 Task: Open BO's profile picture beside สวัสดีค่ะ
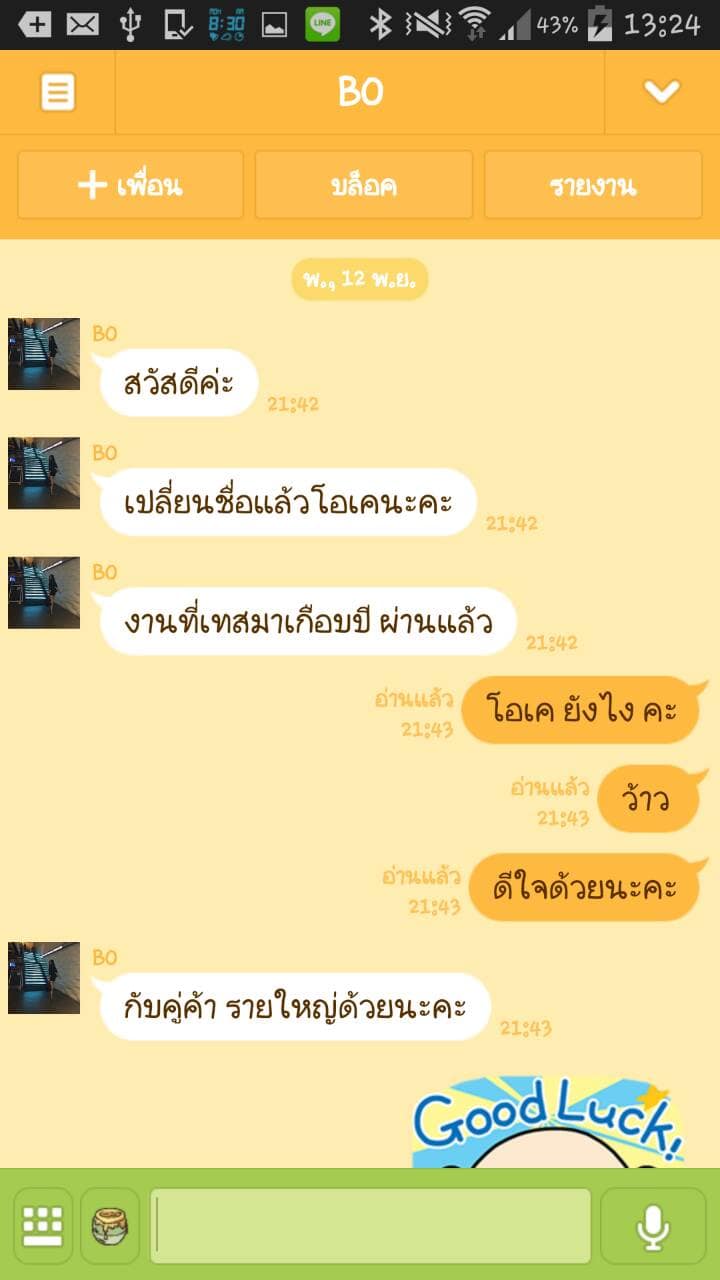pos(44,354)
